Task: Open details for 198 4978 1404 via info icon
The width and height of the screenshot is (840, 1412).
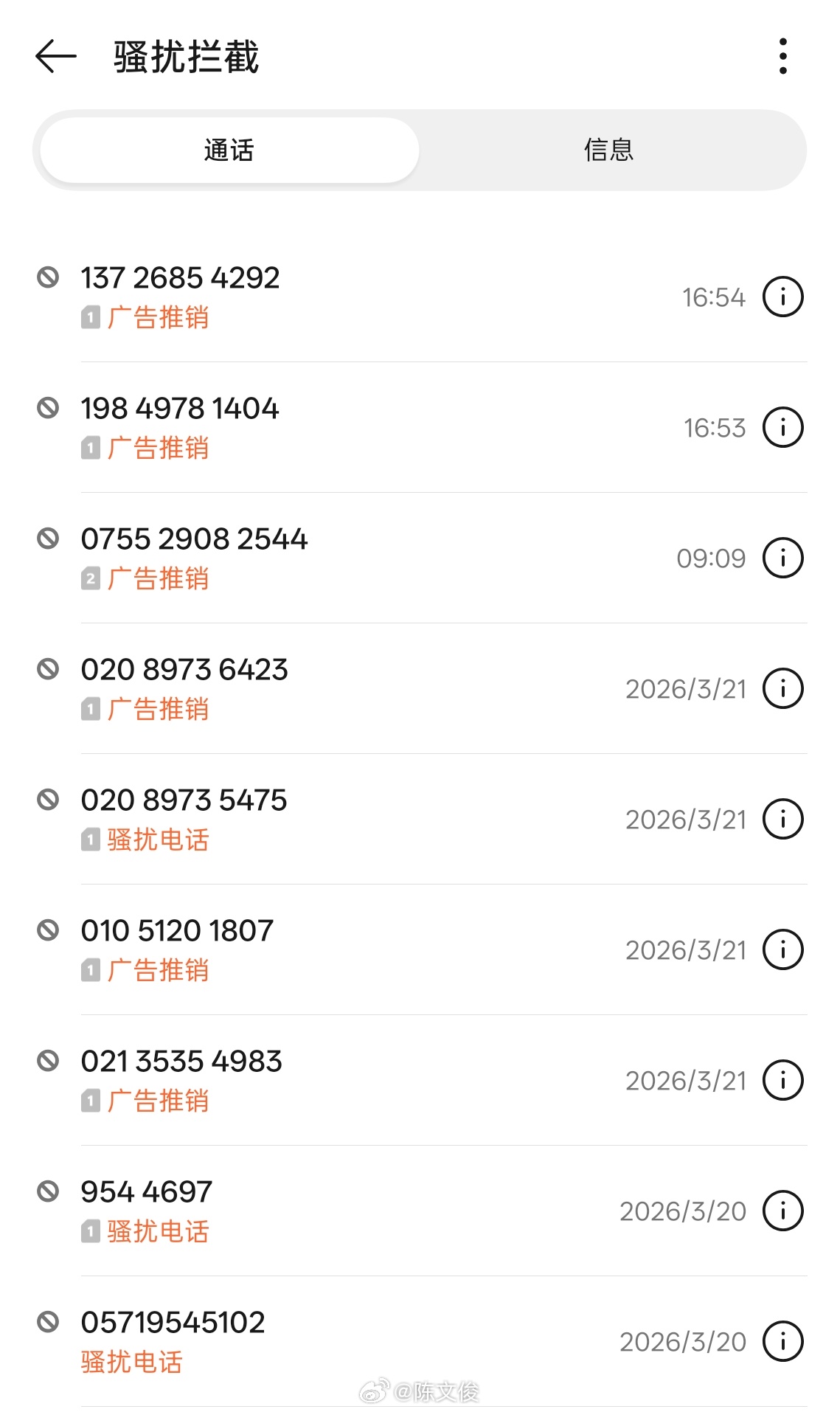Action: 782,426
